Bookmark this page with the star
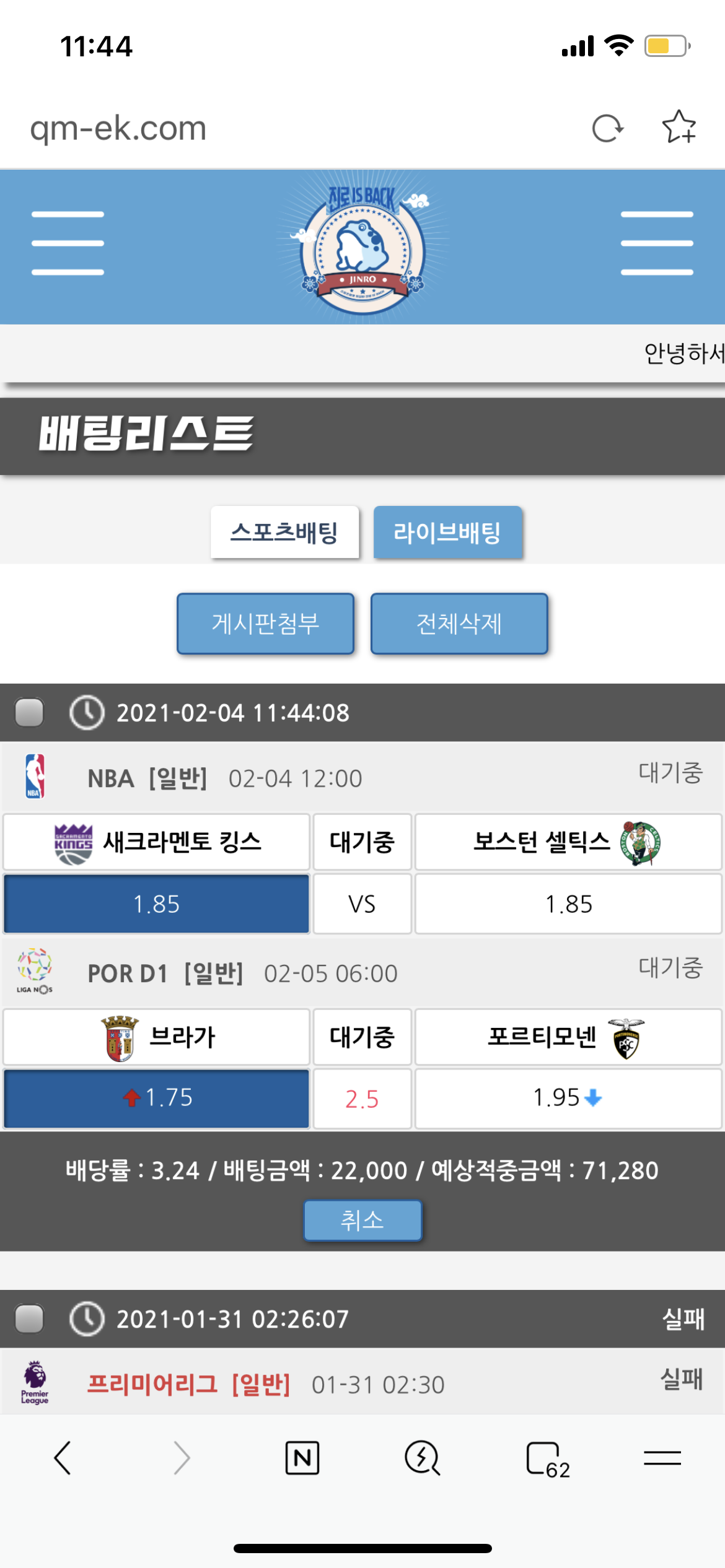Viewport: 725px width, 1568px height. click(679, 127)
